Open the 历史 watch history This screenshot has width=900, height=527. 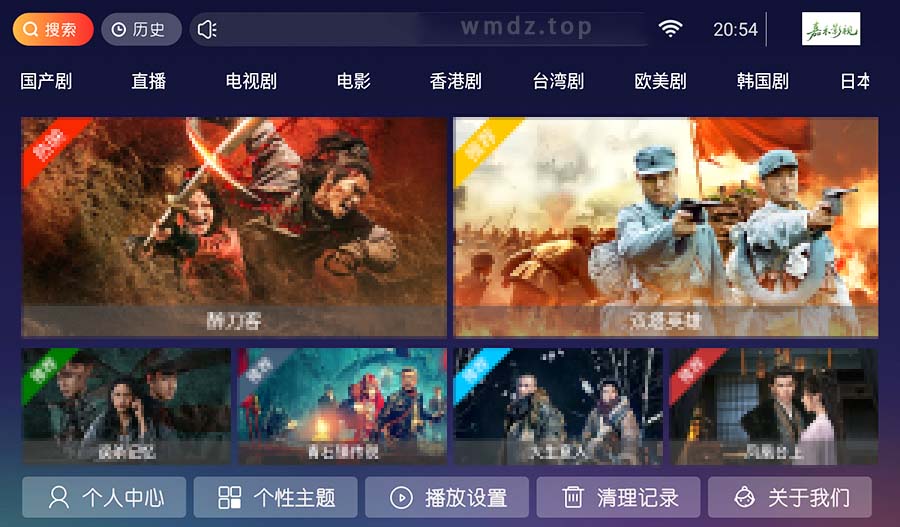tap(140, 30)
